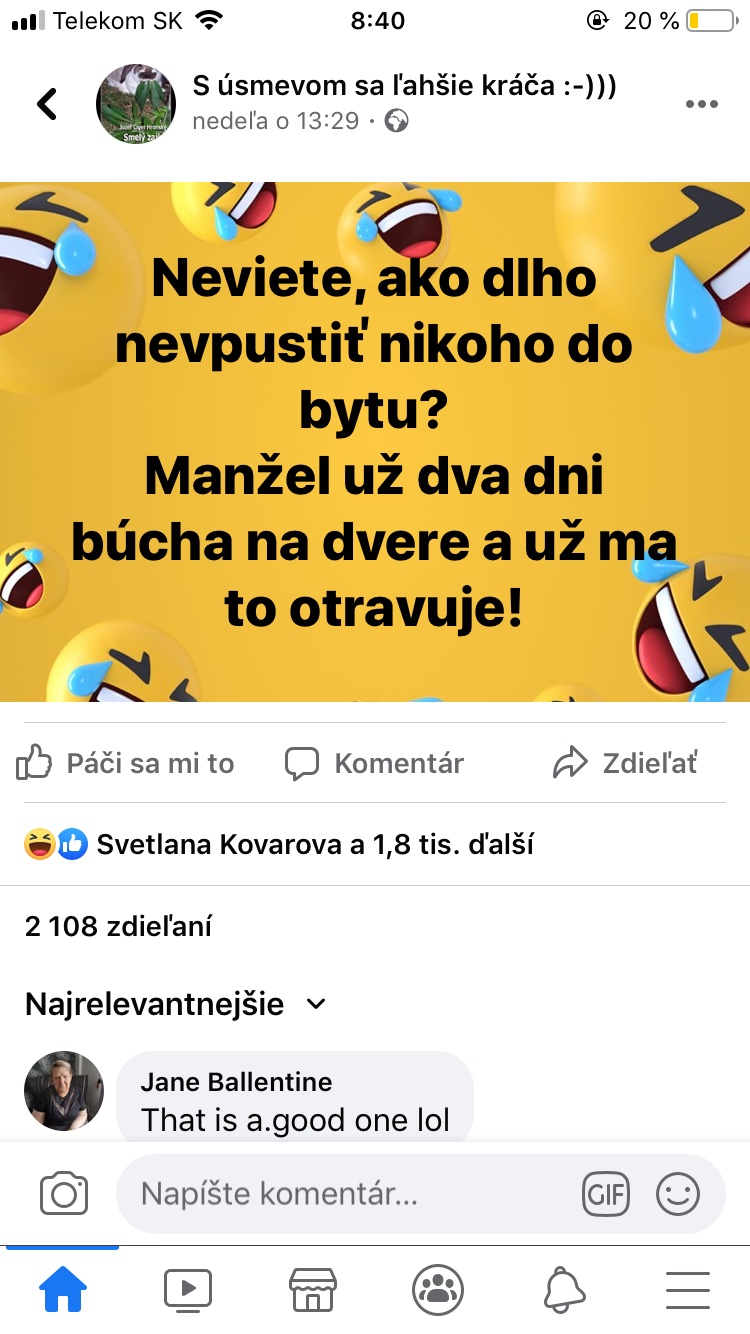
Task: Open the post's three-dot options menu
Action: (x=701, y=105)
